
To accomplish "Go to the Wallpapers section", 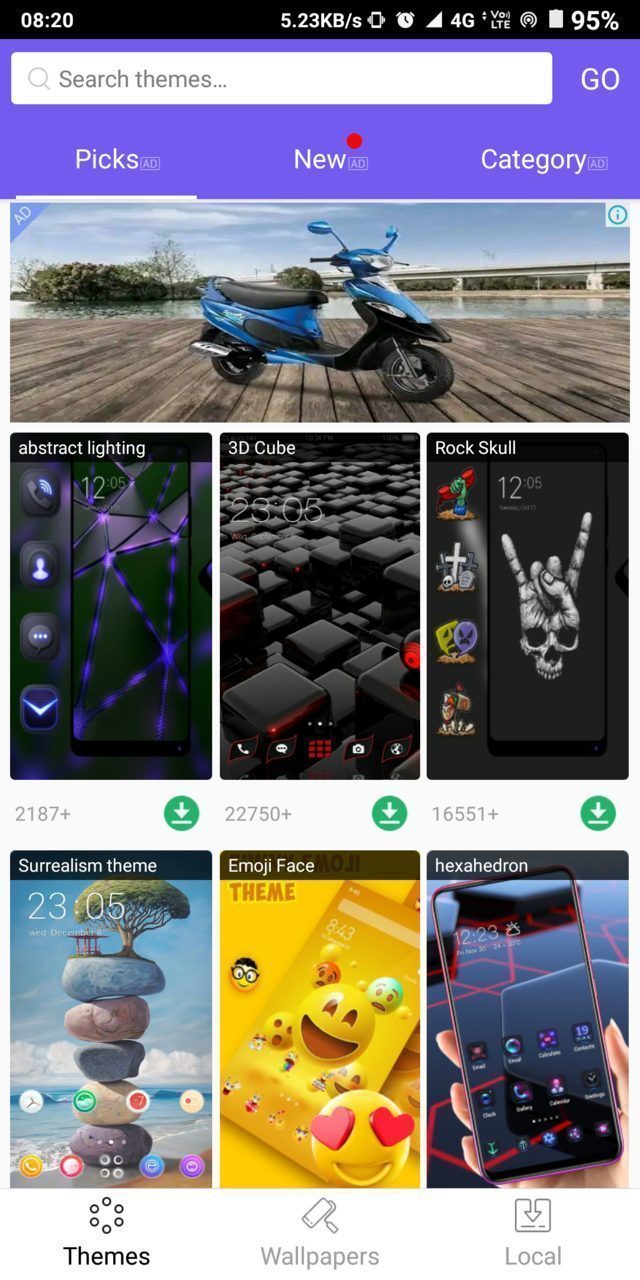I will [320, 1234].
